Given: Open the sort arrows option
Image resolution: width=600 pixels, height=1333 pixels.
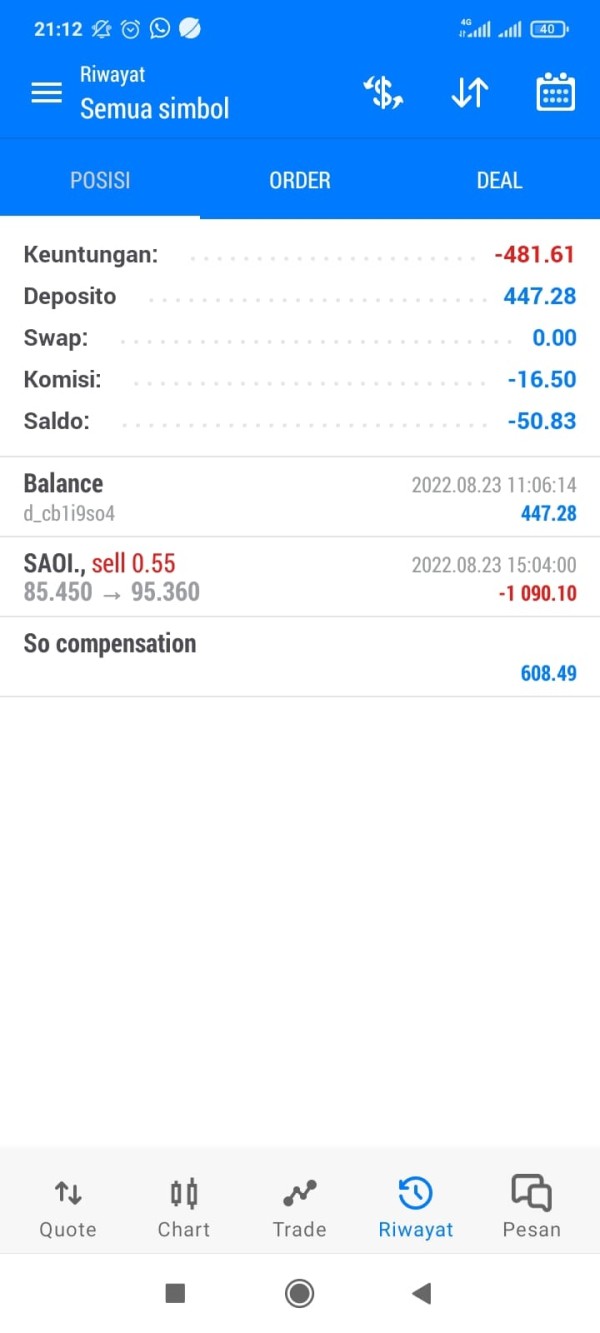Looking at the screenshot, I should pos(469,93).
